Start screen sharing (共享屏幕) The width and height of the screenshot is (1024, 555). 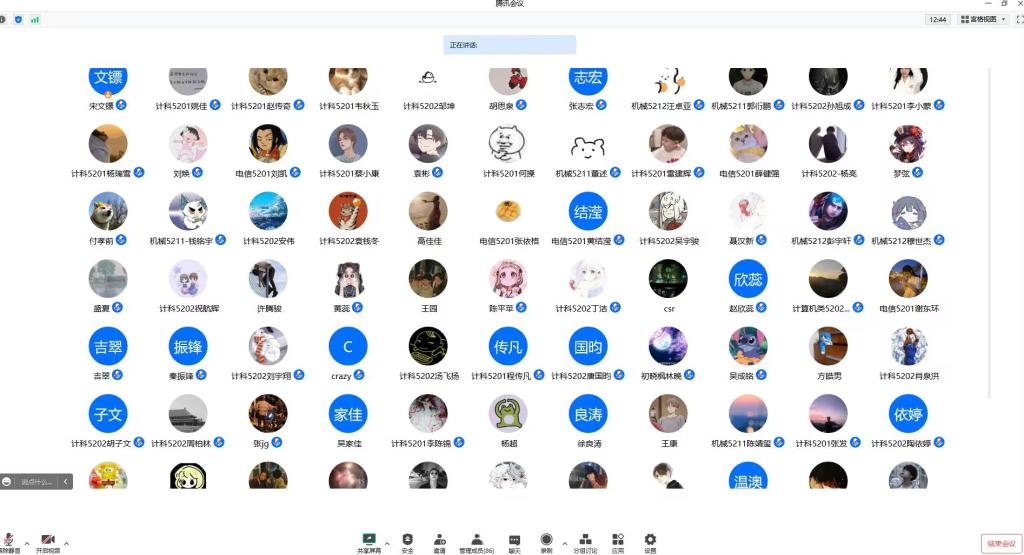[x=369, y=541]
